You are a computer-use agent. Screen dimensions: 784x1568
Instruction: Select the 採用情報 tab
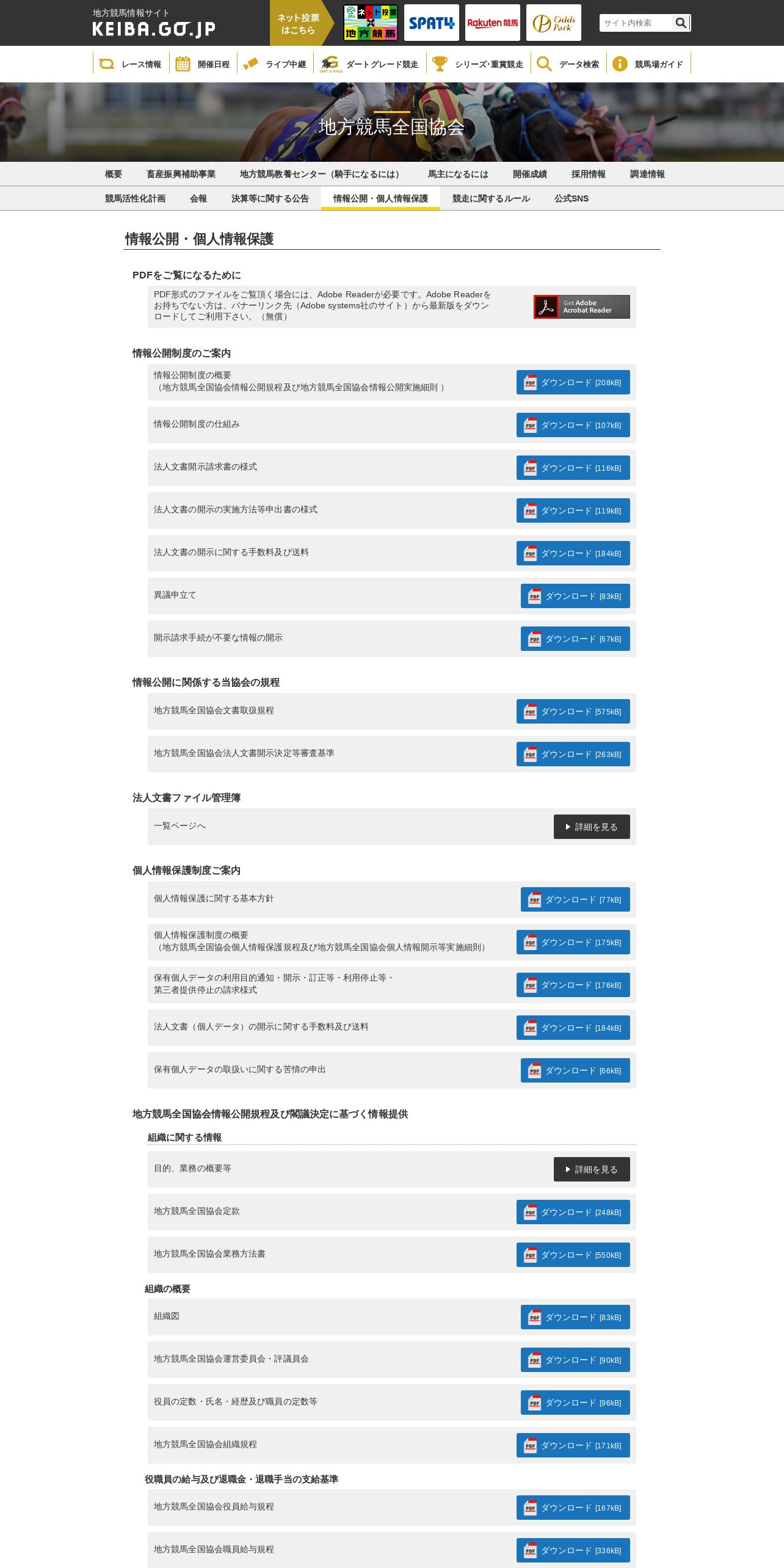pyautogui.click(x=589, y=174)
